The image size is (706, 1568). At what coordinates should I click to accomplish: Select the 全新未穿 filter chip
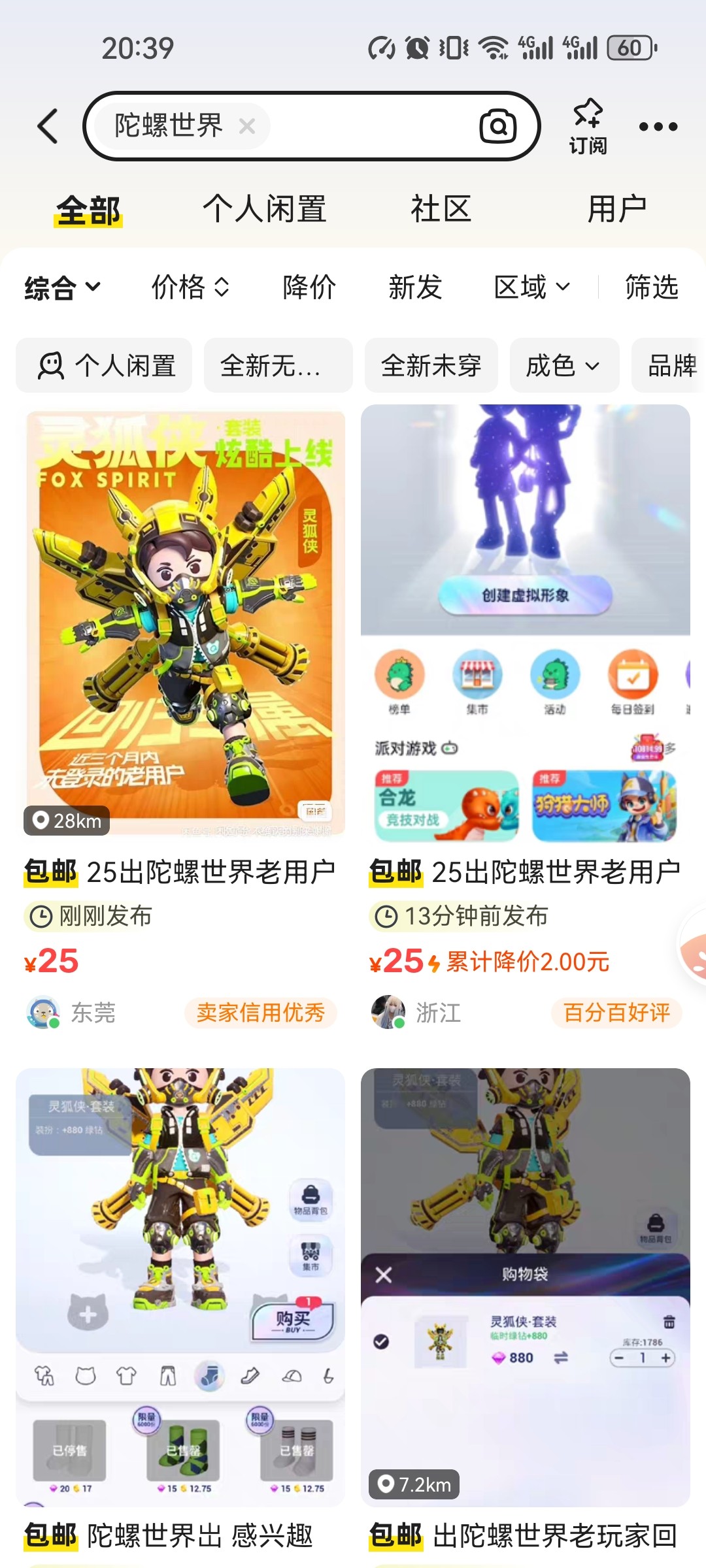click(431, 366)
